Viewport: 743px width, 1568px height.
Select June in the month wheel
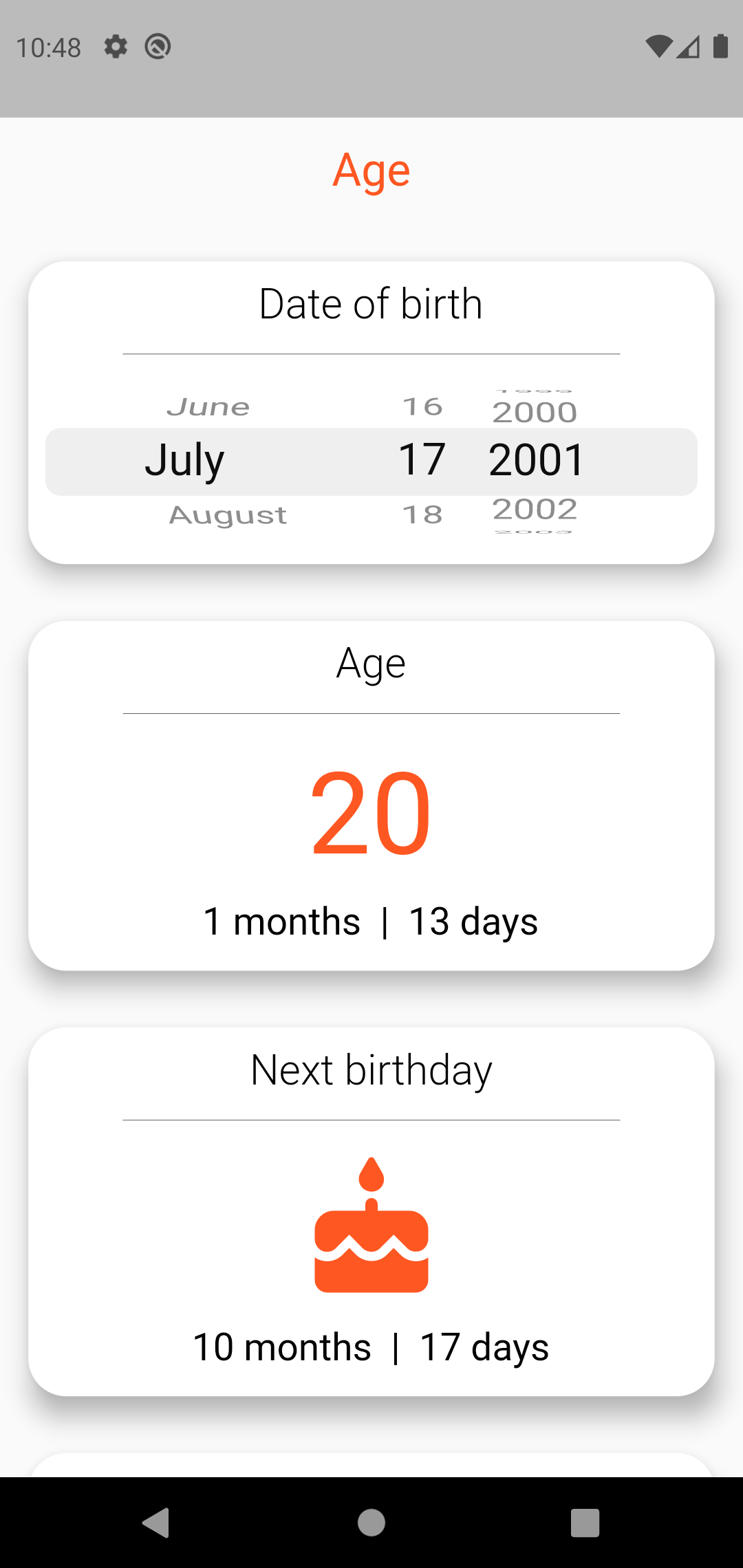click(x=208, y=406)
